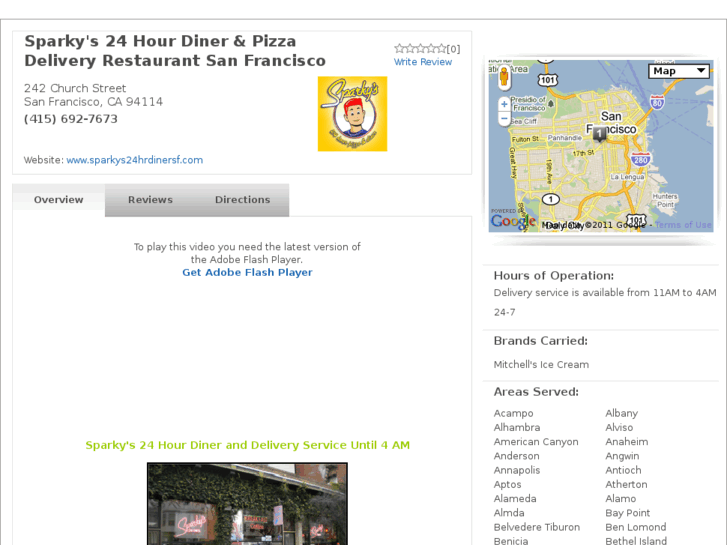Switch to the Reviews tab
Screen dimensions: 727x545
[x=150, y=200]
